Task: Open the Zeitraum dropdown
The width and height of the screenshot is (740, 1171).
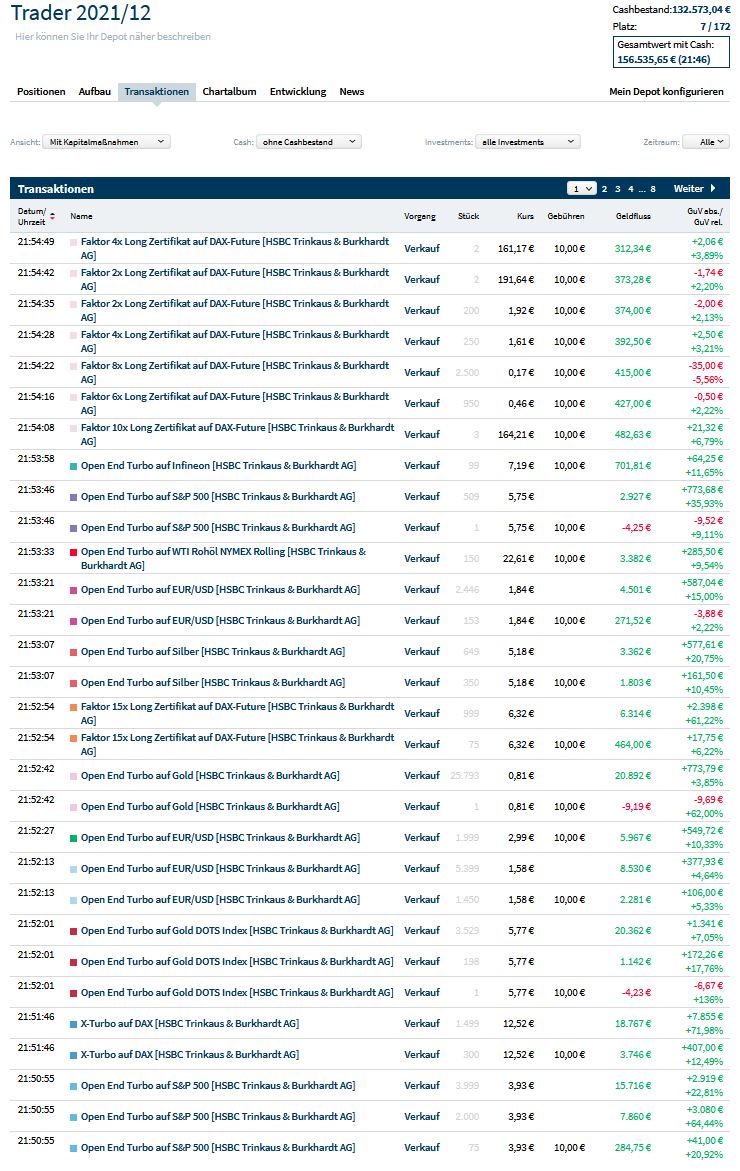Action: pyautogui.click(x=712, y=142)
